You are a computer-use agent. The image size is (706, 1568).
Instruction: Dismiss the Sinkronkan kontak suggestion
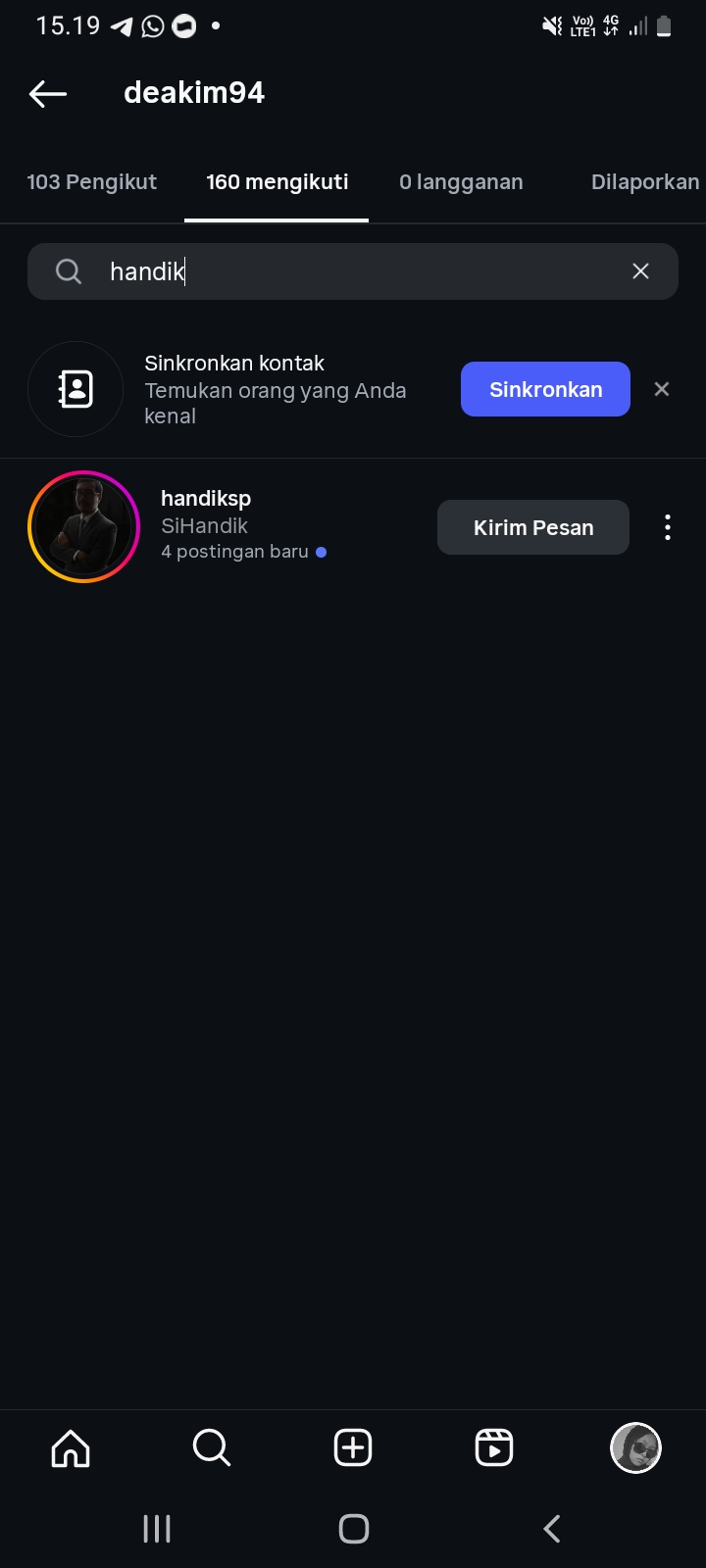(x=662, y=389)
